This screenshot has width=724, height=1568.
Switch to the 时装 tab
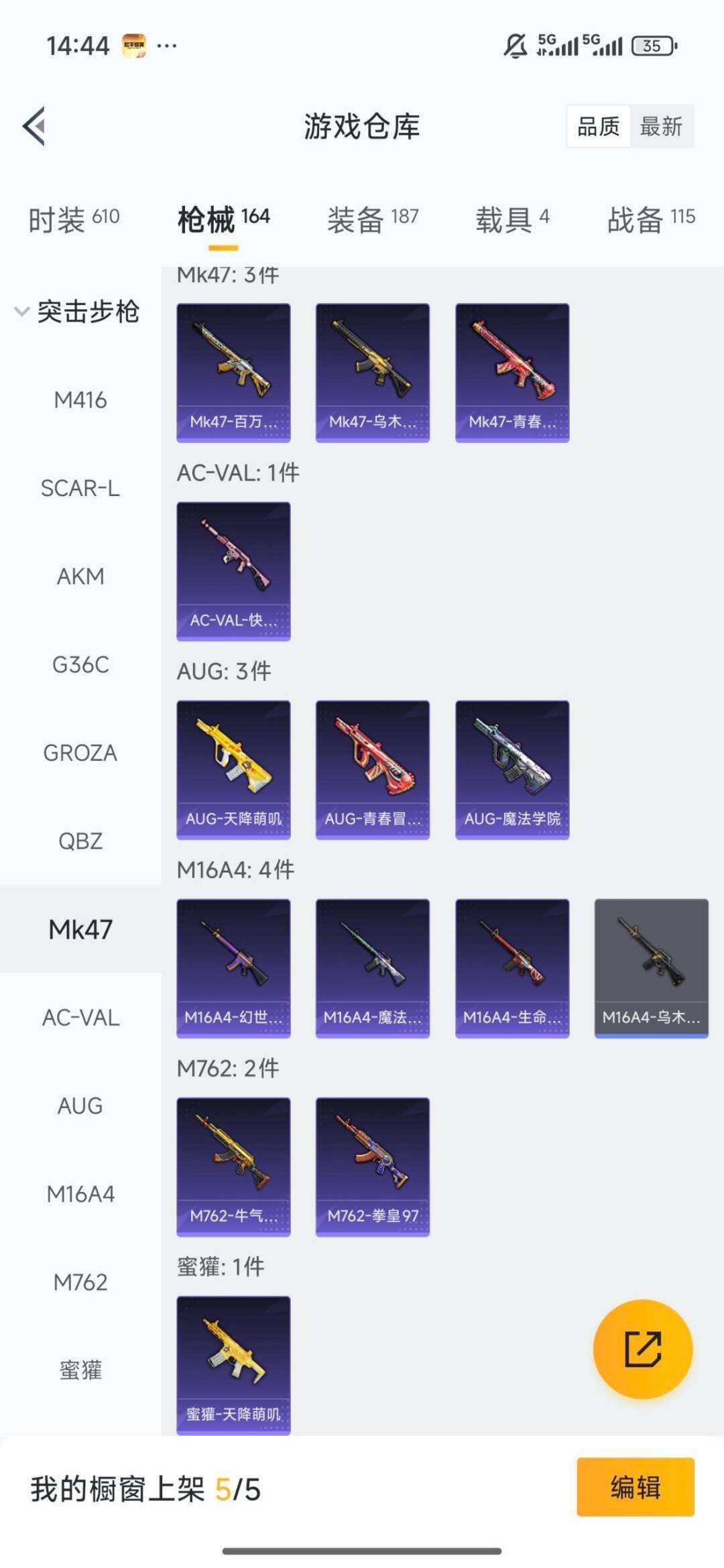74,219
